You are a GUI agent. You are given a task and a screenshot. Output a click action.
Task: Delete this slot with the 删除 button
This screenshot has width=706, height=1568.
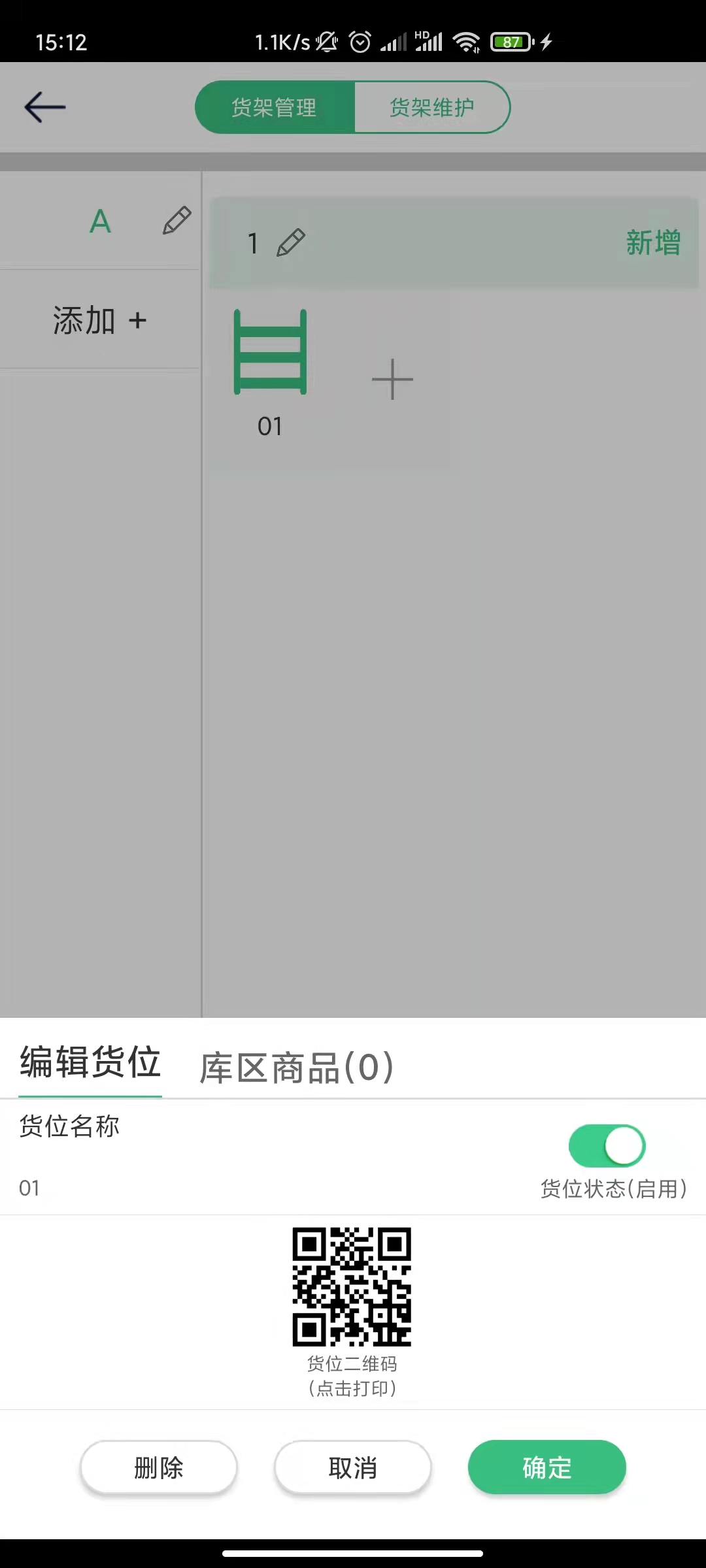coord(158,1467)
